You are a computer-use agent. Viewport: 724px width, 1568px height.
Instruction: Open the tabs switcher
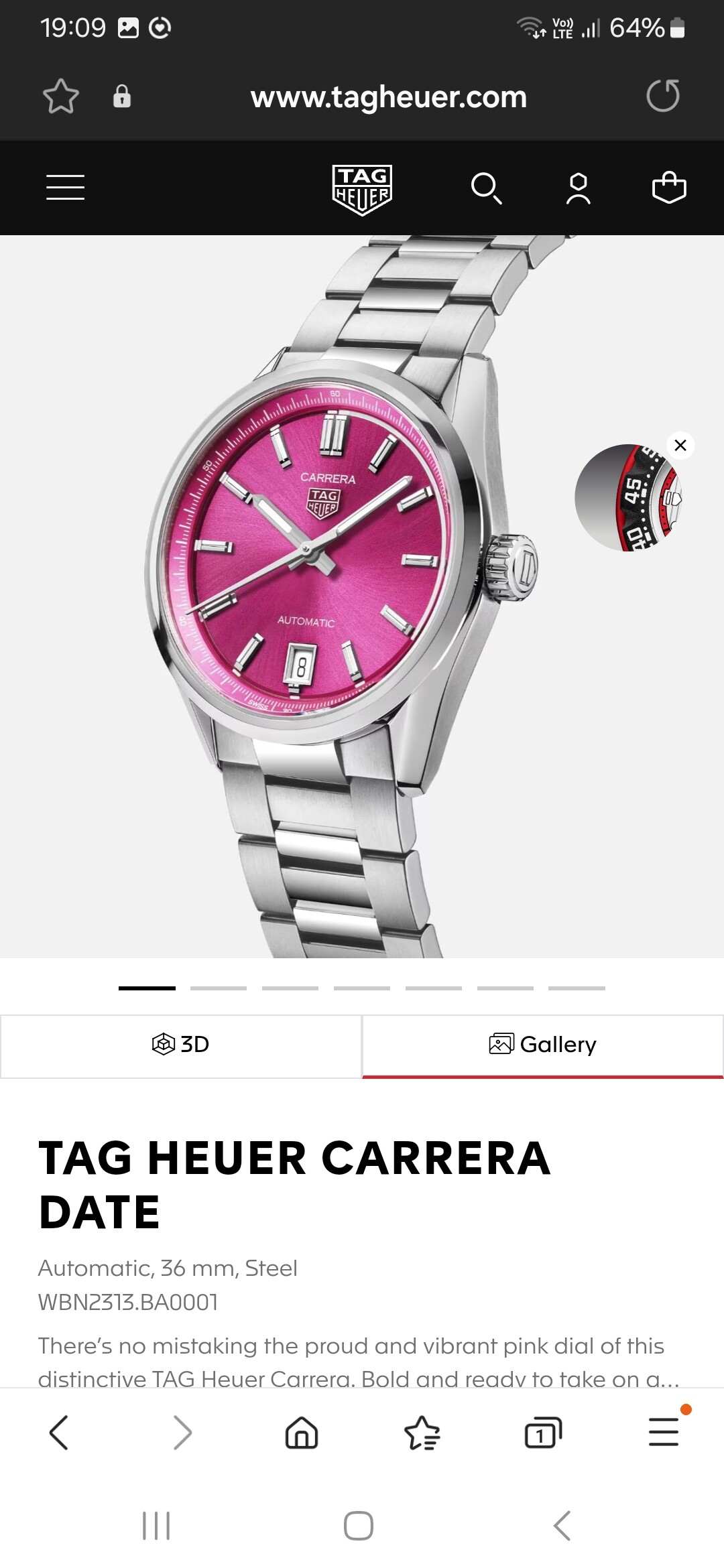[x=542, y=1433]
